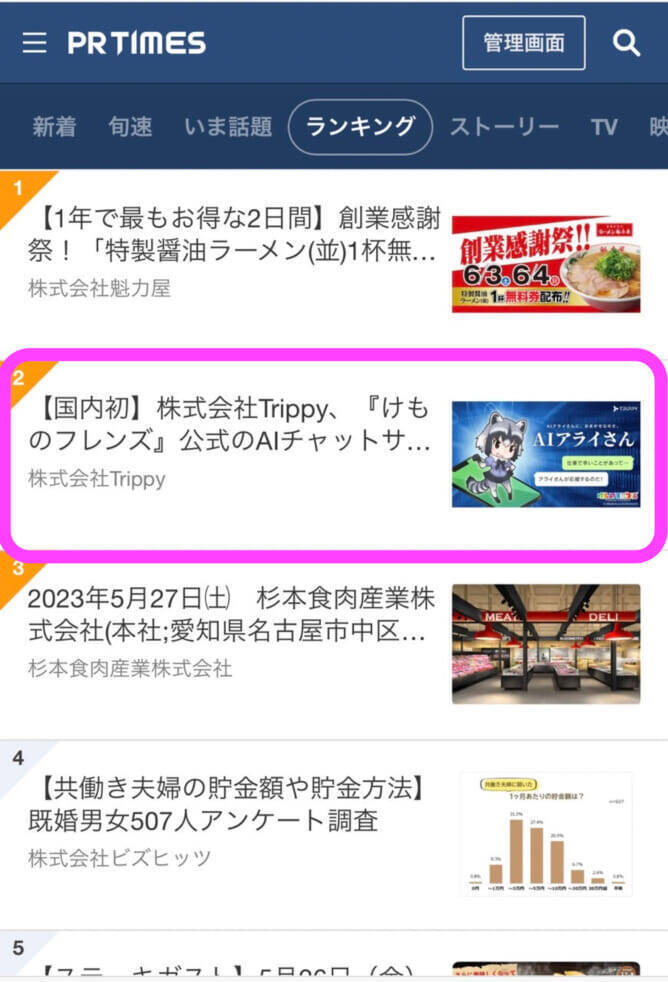Open the hamburger menu
This screenshot has height=982, width=668.
pyautogui.click(x=34, y=43)
